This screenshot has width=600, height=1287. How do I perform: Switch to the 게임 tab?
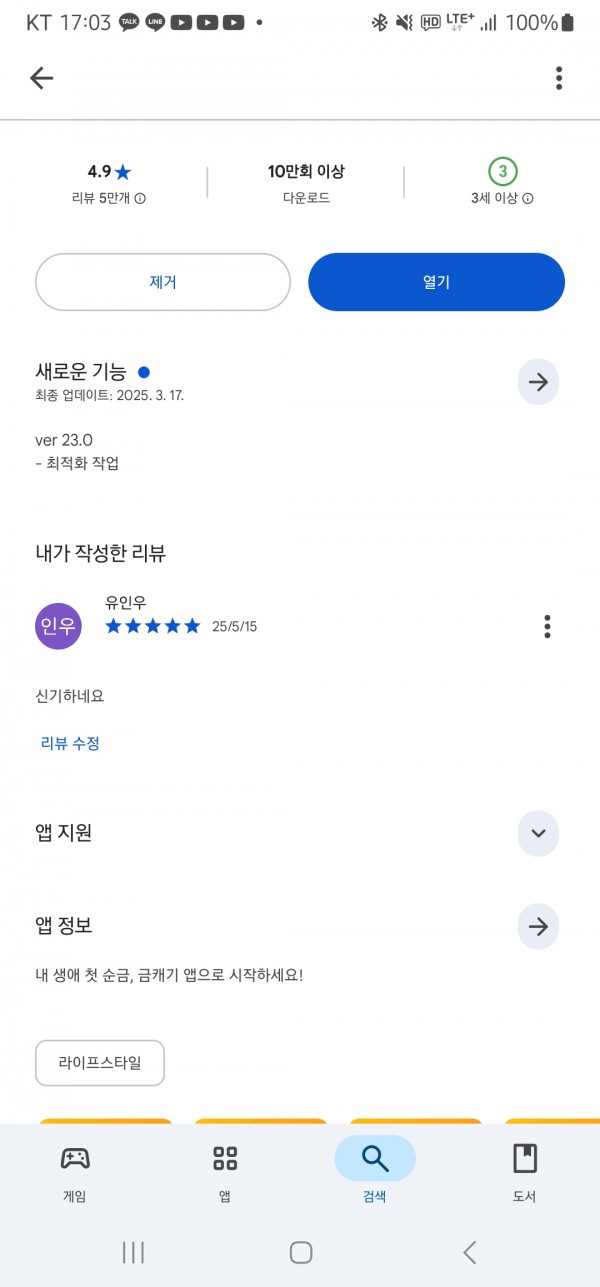click(75, 1173)
